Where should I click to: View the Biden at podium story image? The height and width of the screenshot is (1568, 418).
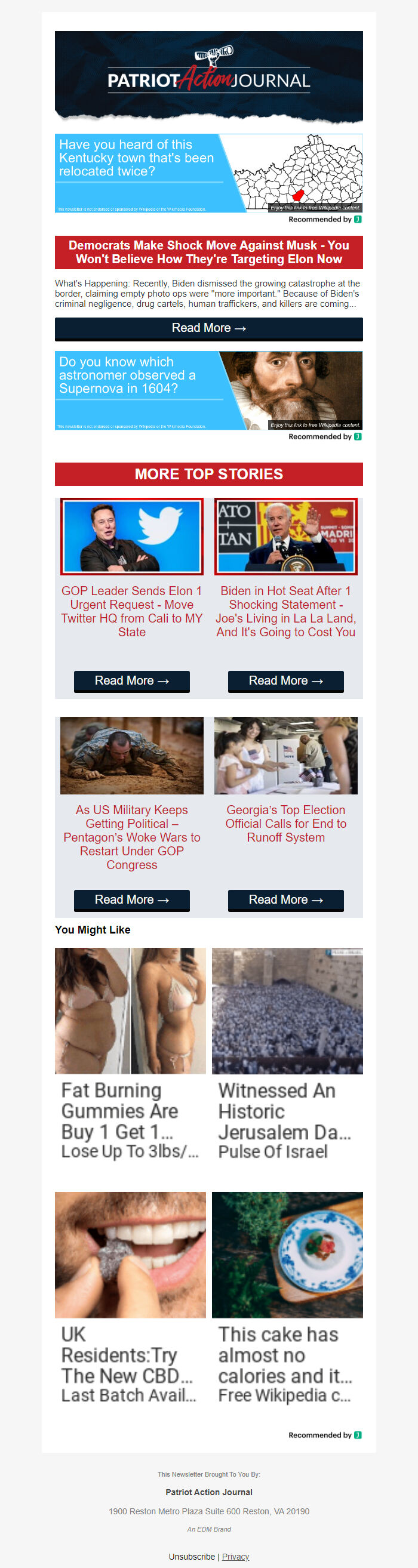285,536
